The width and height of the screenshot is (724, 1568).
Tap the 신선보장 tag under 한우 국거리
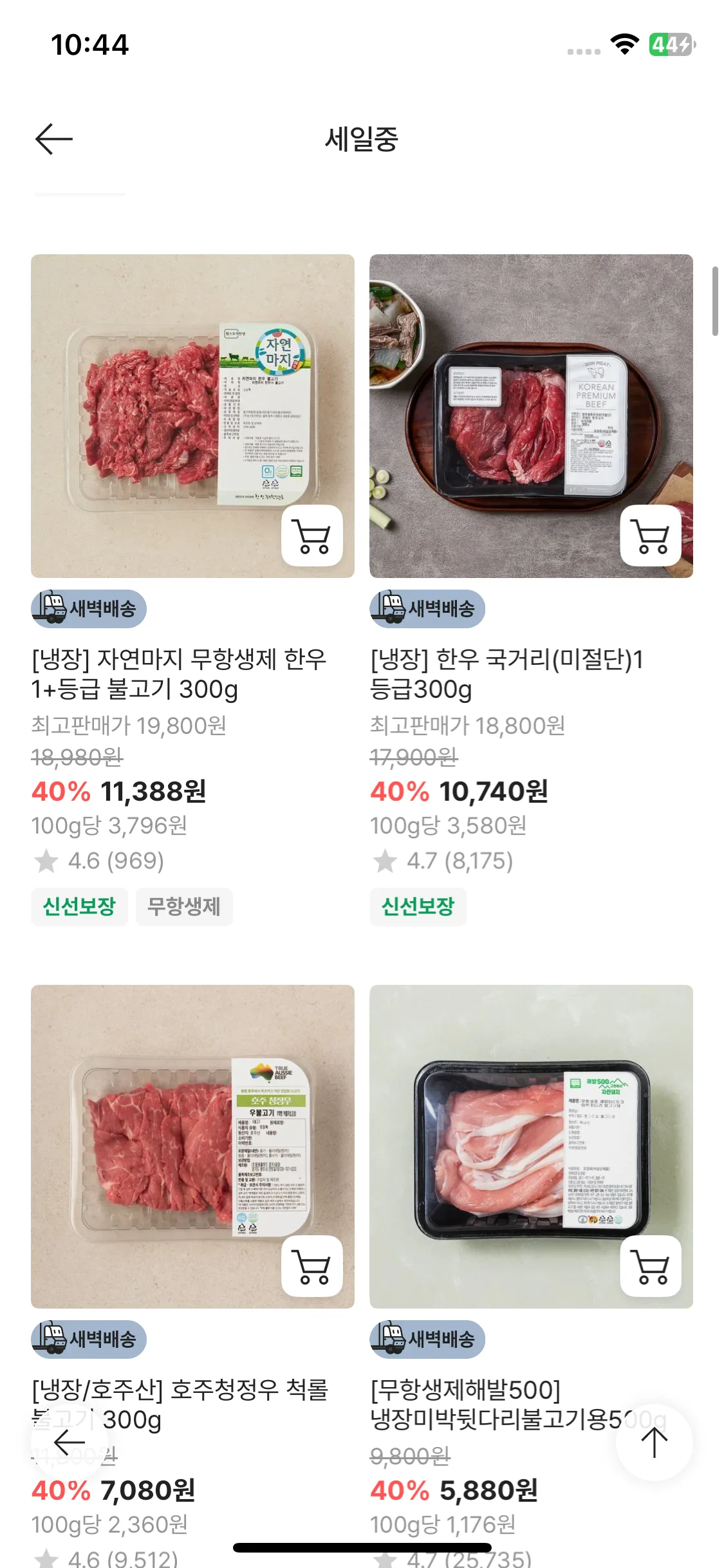[x=418, y=906]
